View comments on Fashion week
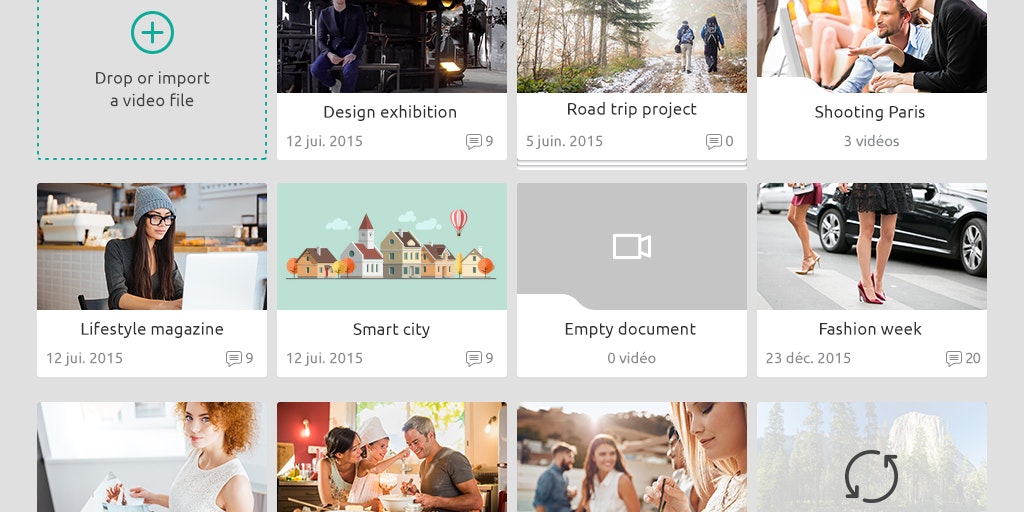Screen dimensions: 1024x512 click(963, 358)
